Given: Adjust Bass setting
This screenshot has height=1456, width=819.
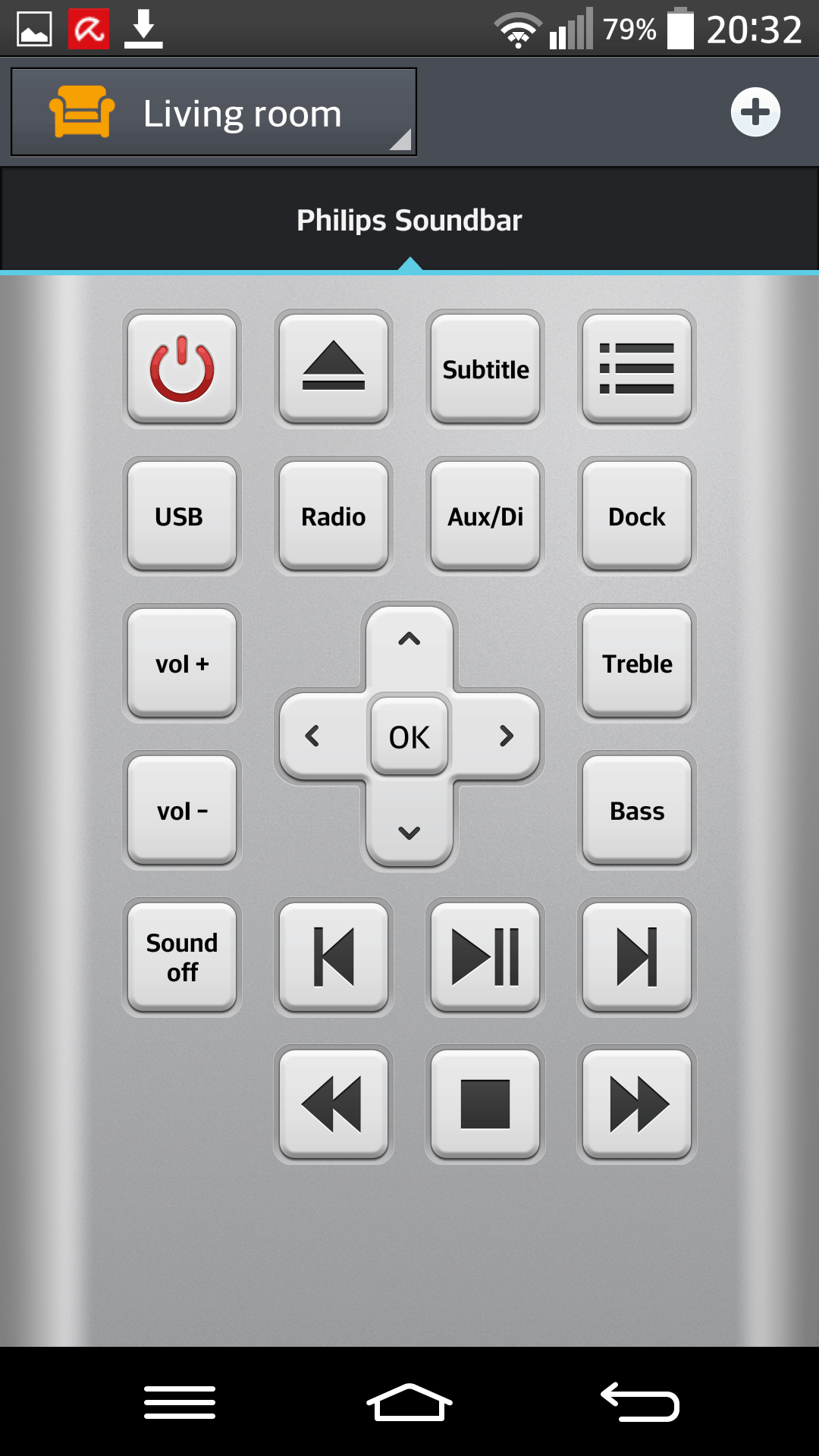Looking at the screenshot, I should [x=637, y=810].
